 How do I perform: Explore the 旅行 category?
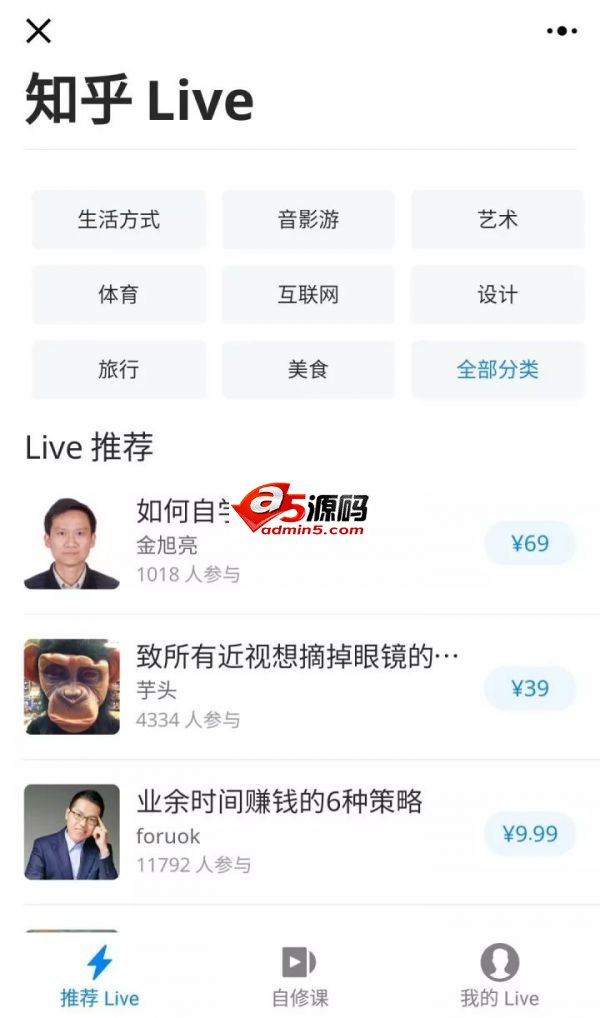119,369
